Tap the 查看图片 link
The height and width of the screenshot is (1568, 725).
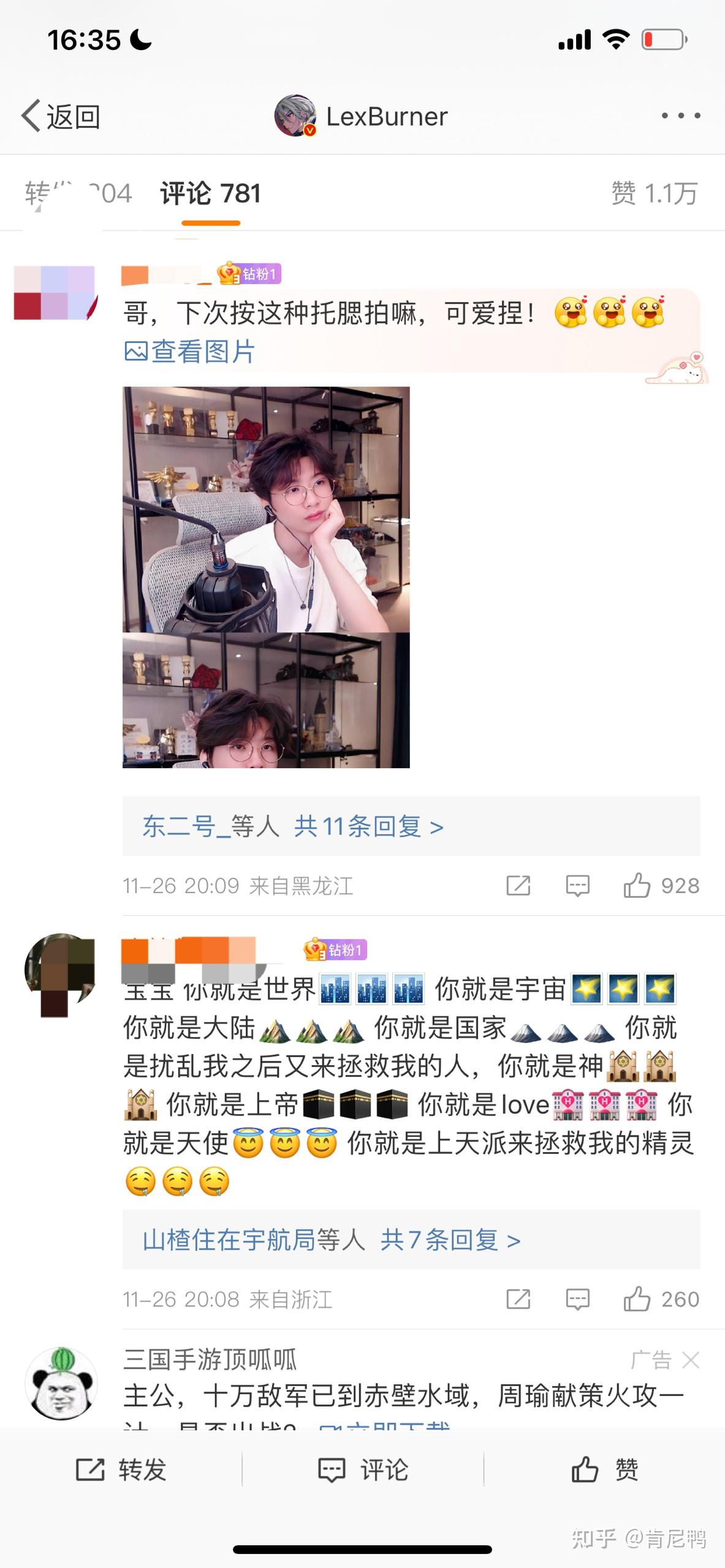click(189, 352)
